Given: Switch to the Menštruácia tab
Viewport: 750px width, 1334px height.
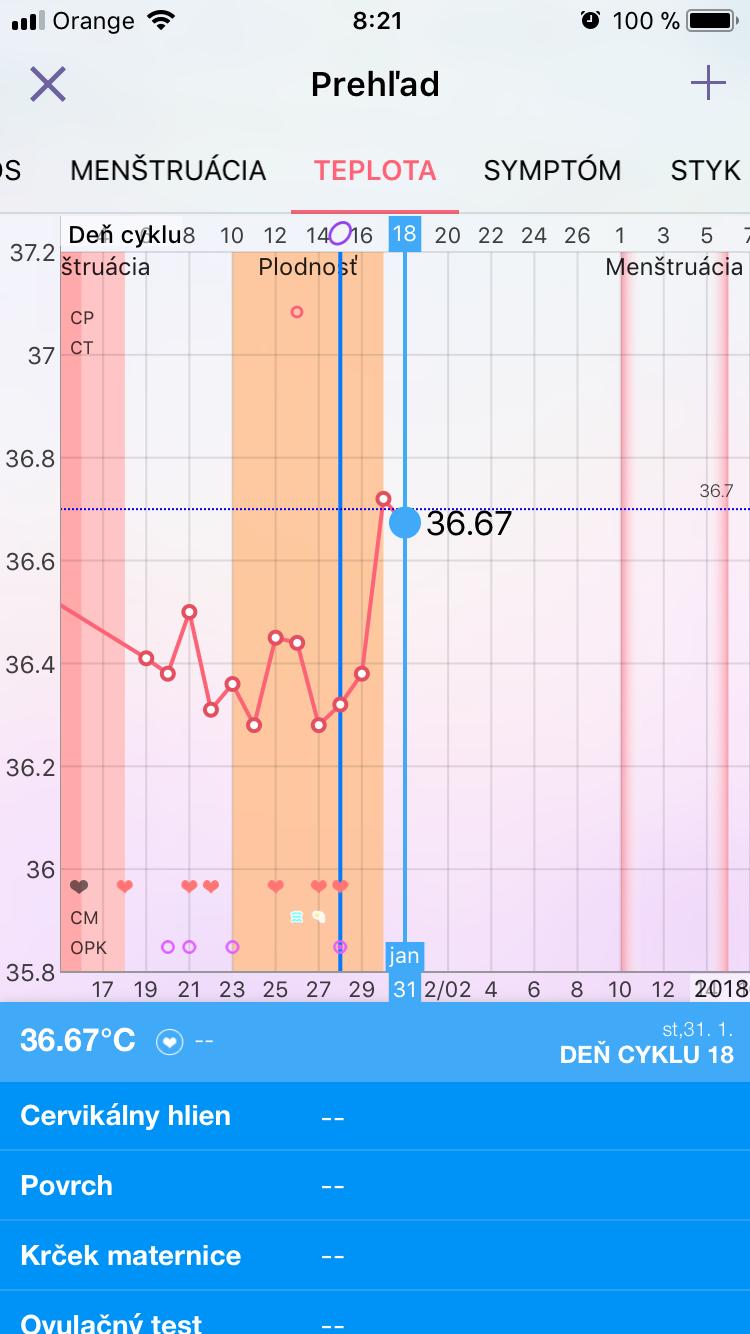Looking at the screenshot, I should (168, 170).
